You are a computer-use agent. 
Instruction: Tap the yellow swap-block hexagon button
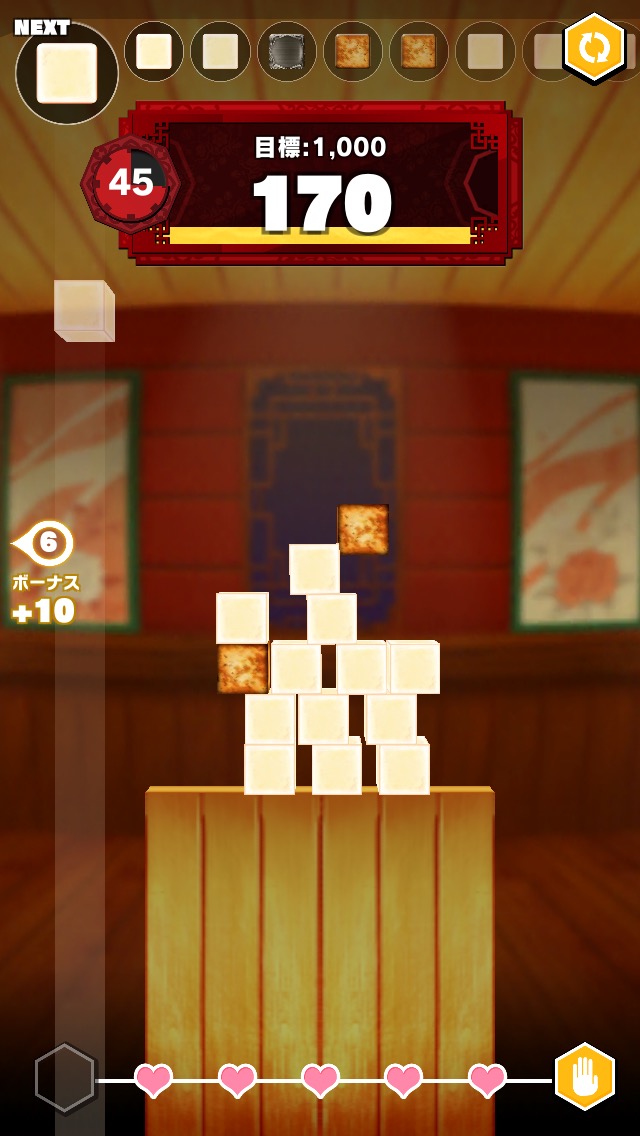[594, 47]
